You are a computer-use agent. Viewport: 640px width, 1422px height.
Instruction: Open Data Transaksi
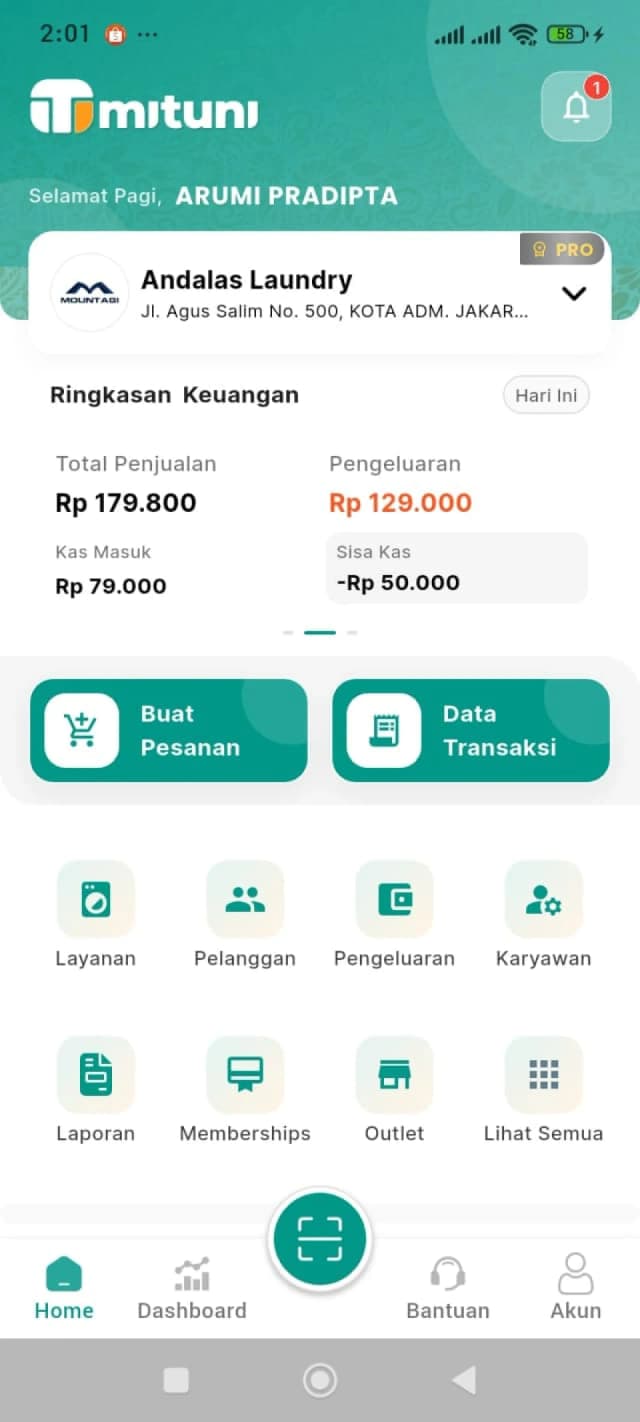point(470,730)
